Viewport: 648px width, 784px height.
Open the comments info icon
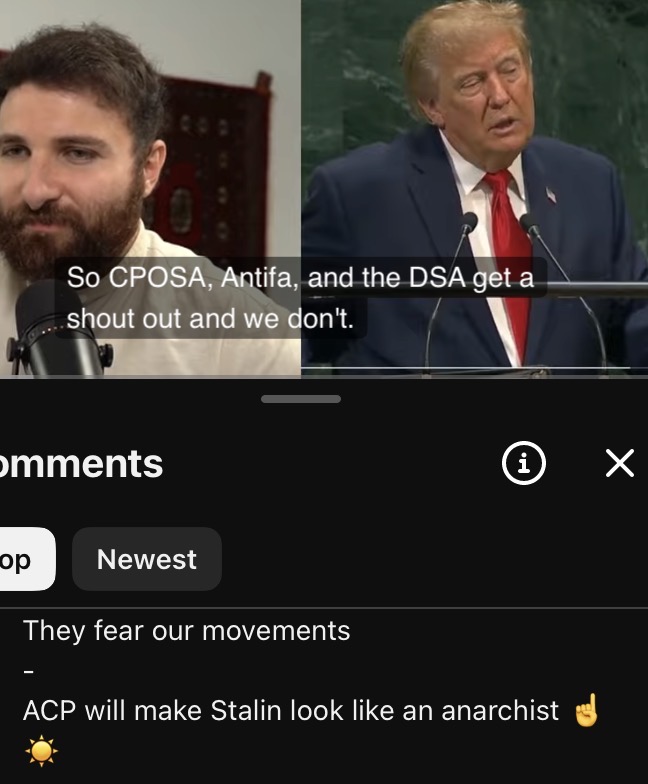pyautogui.click(x=524, y=463)
